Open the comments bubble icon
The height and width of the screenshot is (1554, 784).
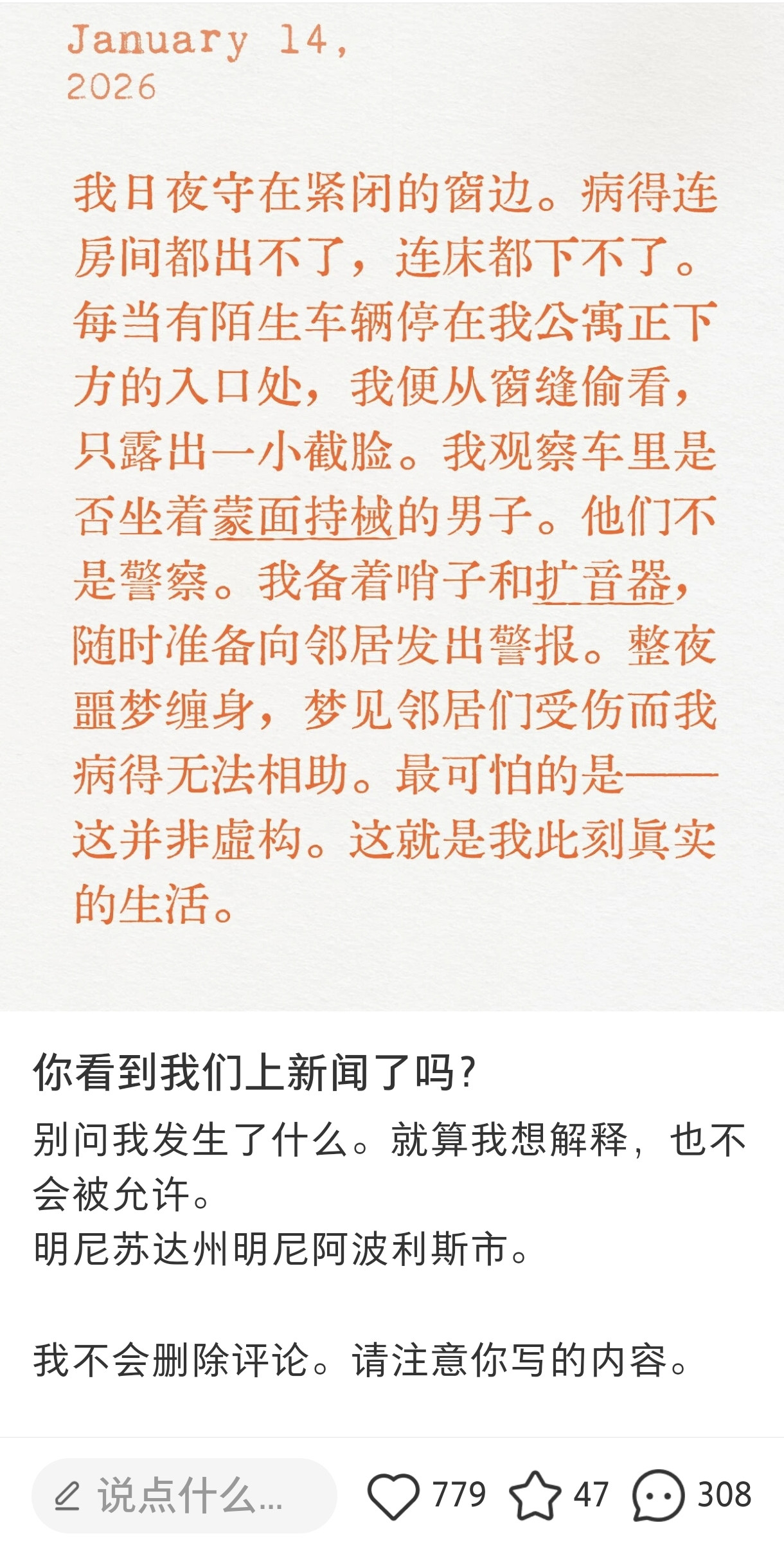tap(657, 1495)
